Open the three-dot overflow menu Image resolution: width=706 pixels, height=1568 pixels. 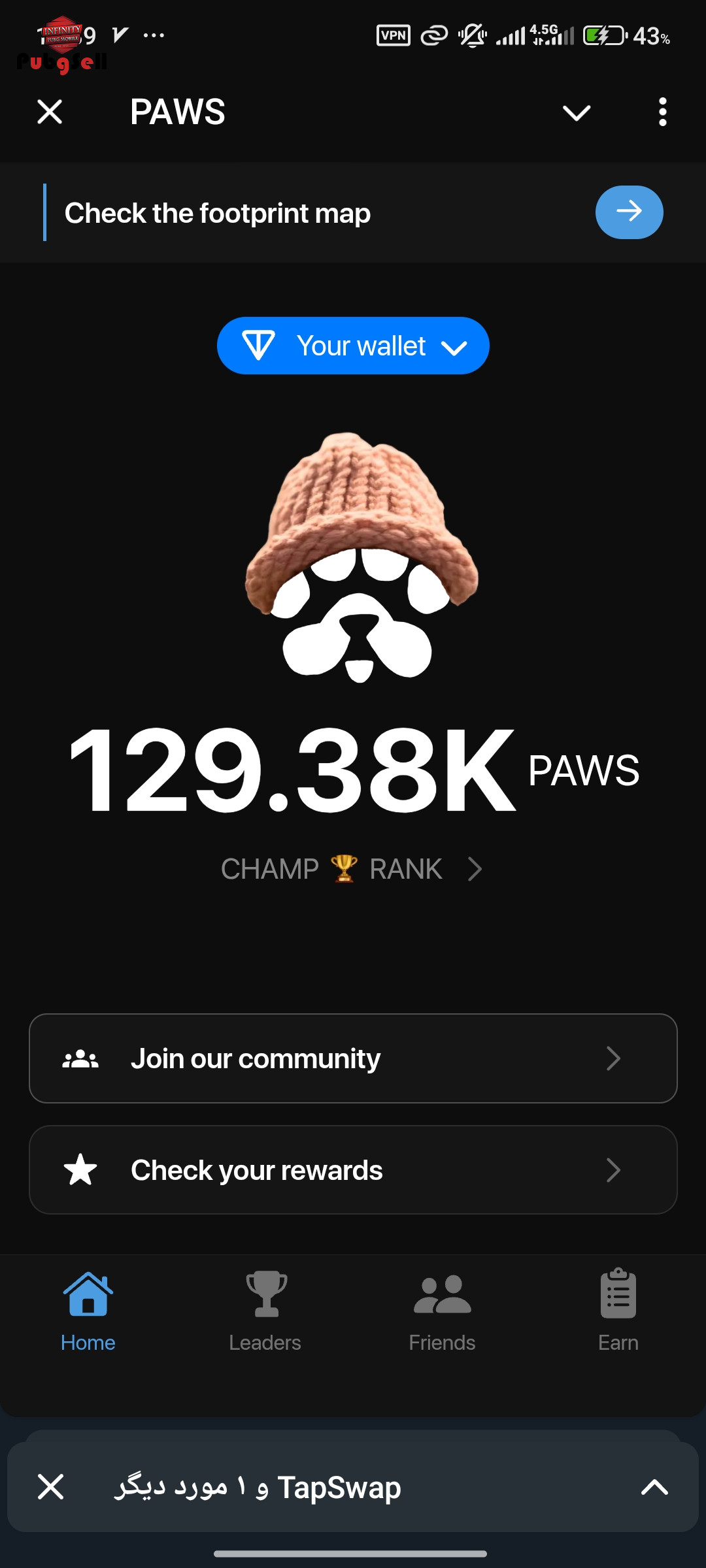(663, 112)
